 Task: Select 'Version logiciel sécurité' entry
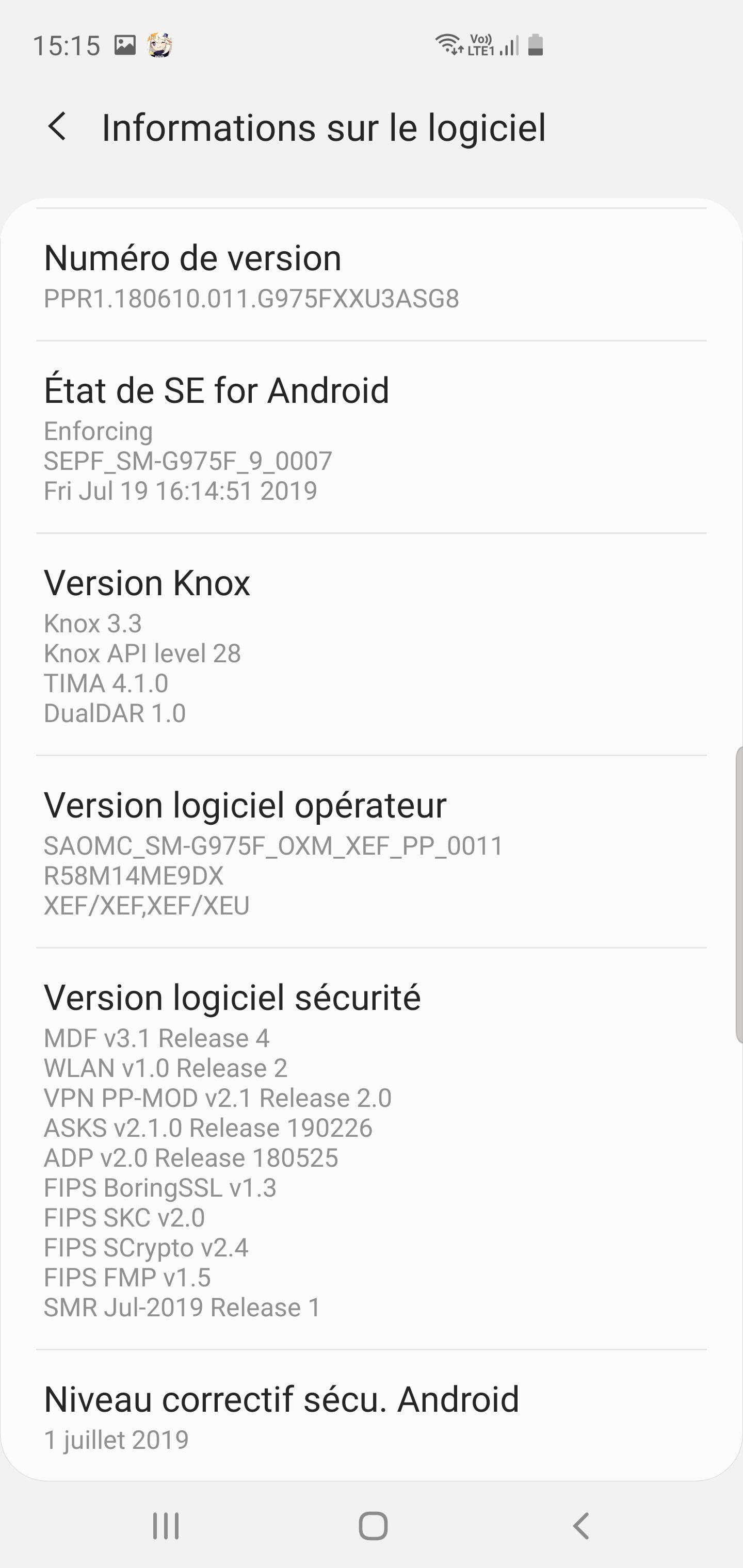pos(233,997)
